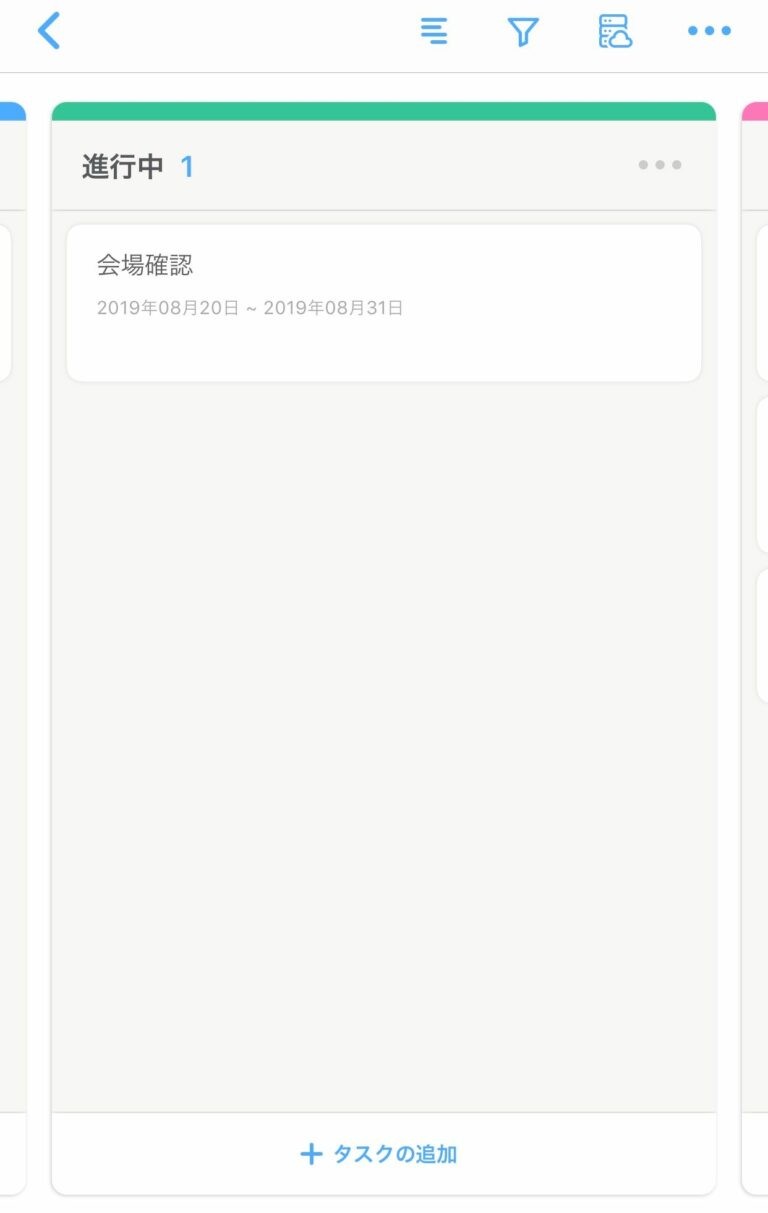Tap タスクの追加 to add a task
The height and width of the screenshot is (1213, 768).
point(380,1154)
